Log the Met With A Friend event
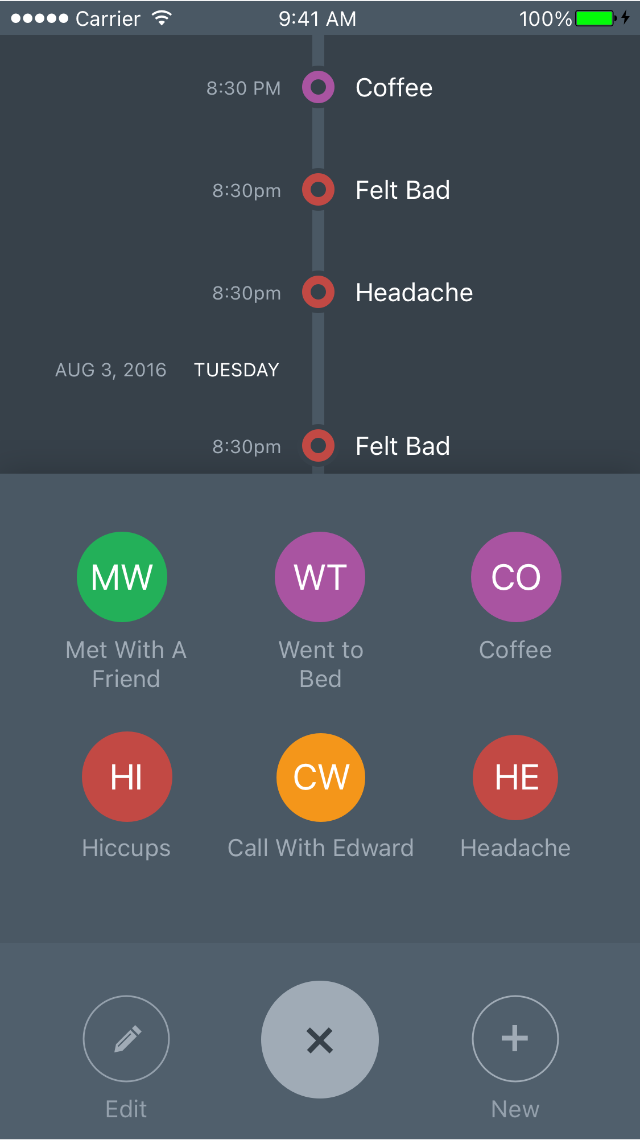The width and height of the screenshot is (640, 1140). [x=122, y=577]
